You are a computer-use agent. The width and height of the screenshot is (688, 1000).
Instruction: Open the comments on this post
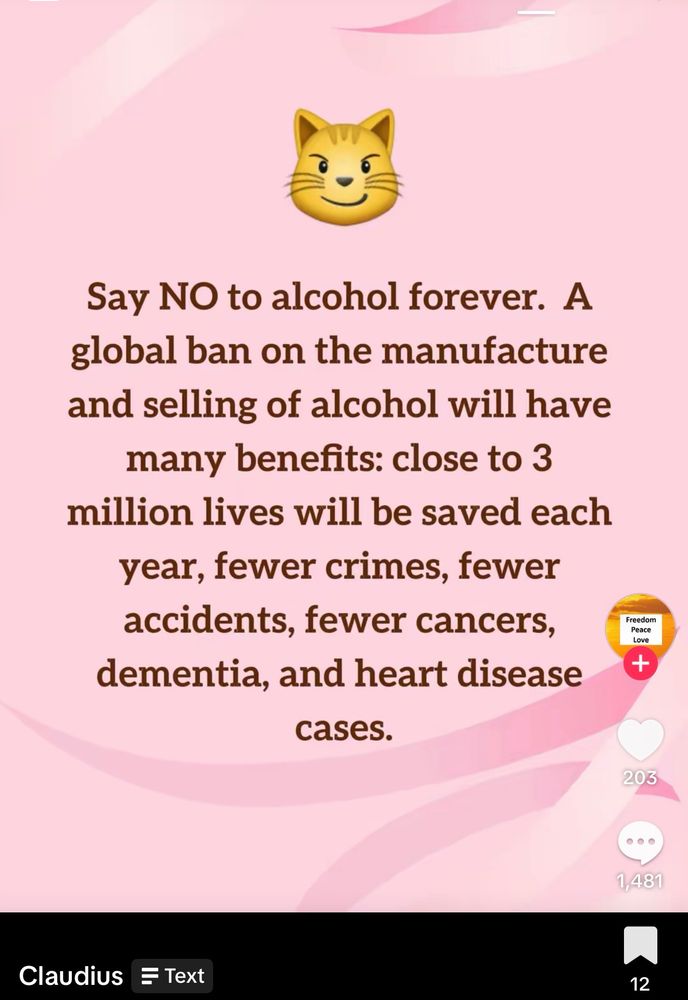click(640, 843)
